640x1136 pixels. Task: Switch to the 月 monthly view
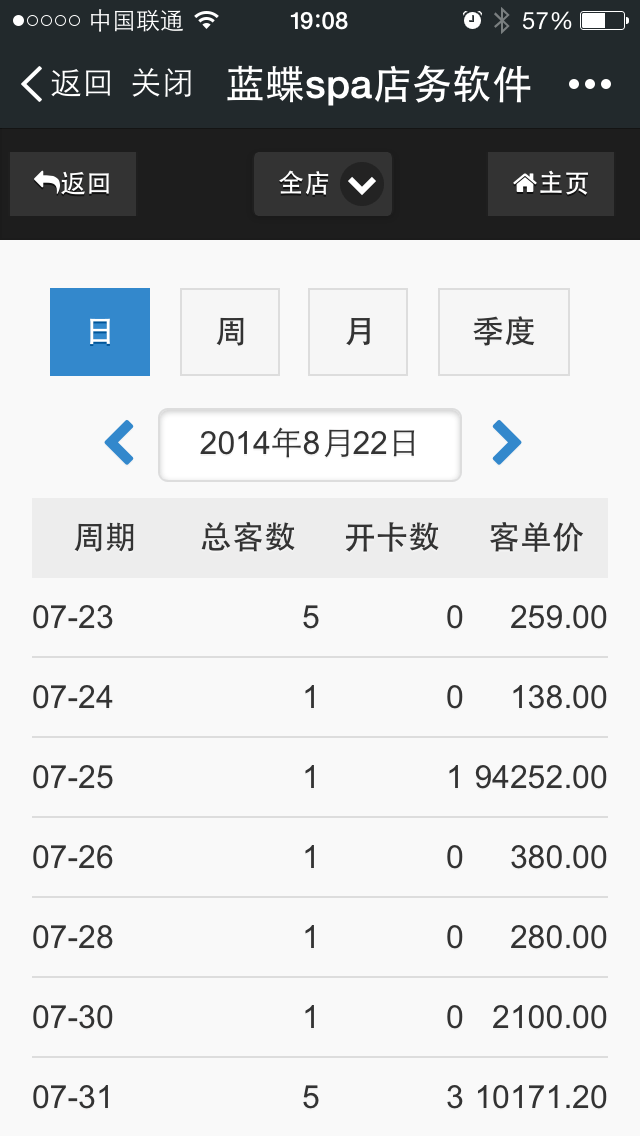(358, 332)
